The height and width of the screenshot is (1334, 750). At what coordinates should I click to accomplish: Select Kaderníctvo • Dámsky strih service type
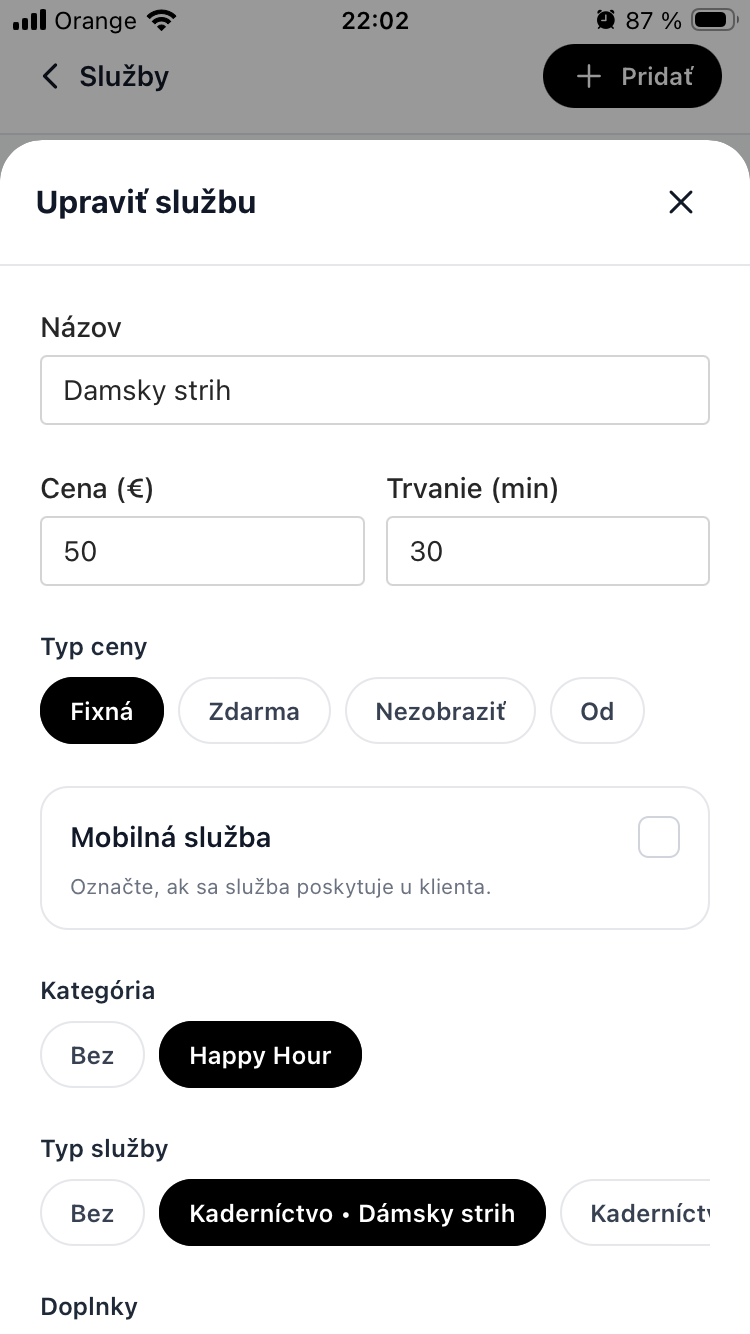click(352, 1213)
